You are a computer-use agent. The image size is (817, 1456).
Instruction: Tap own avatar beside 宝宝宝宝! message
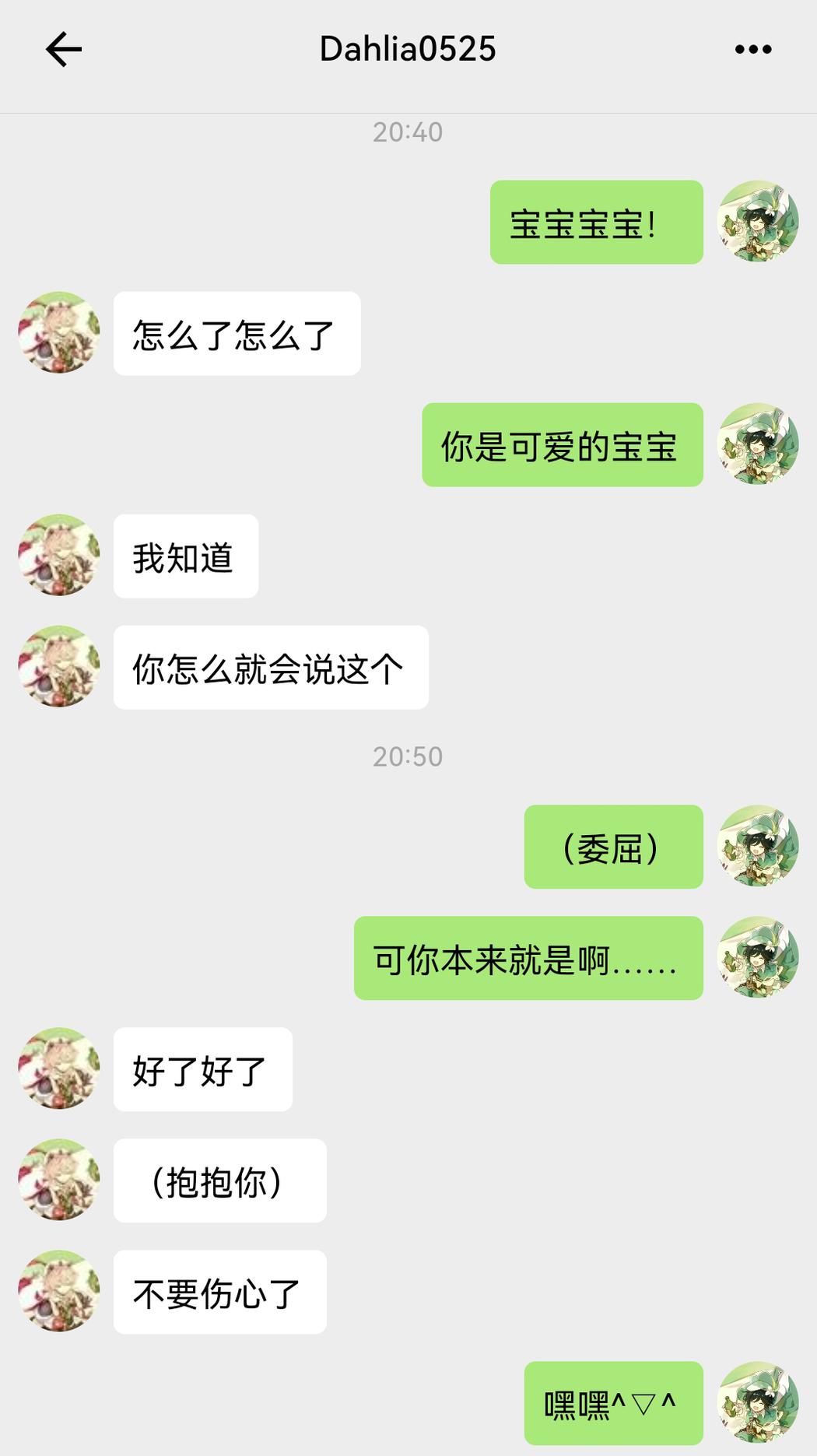point(757,222)
